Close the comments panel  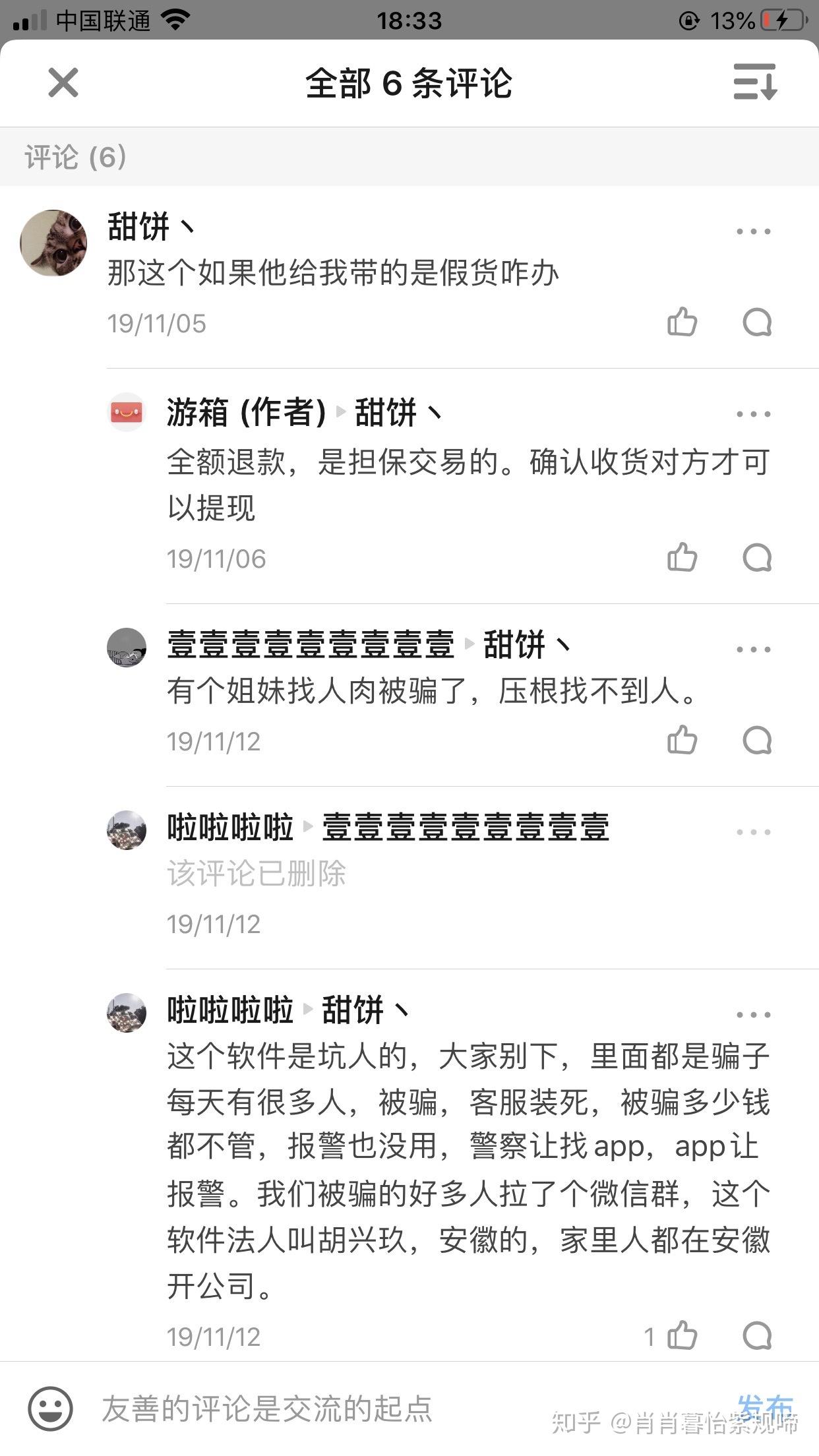click(x=63, y=82)
